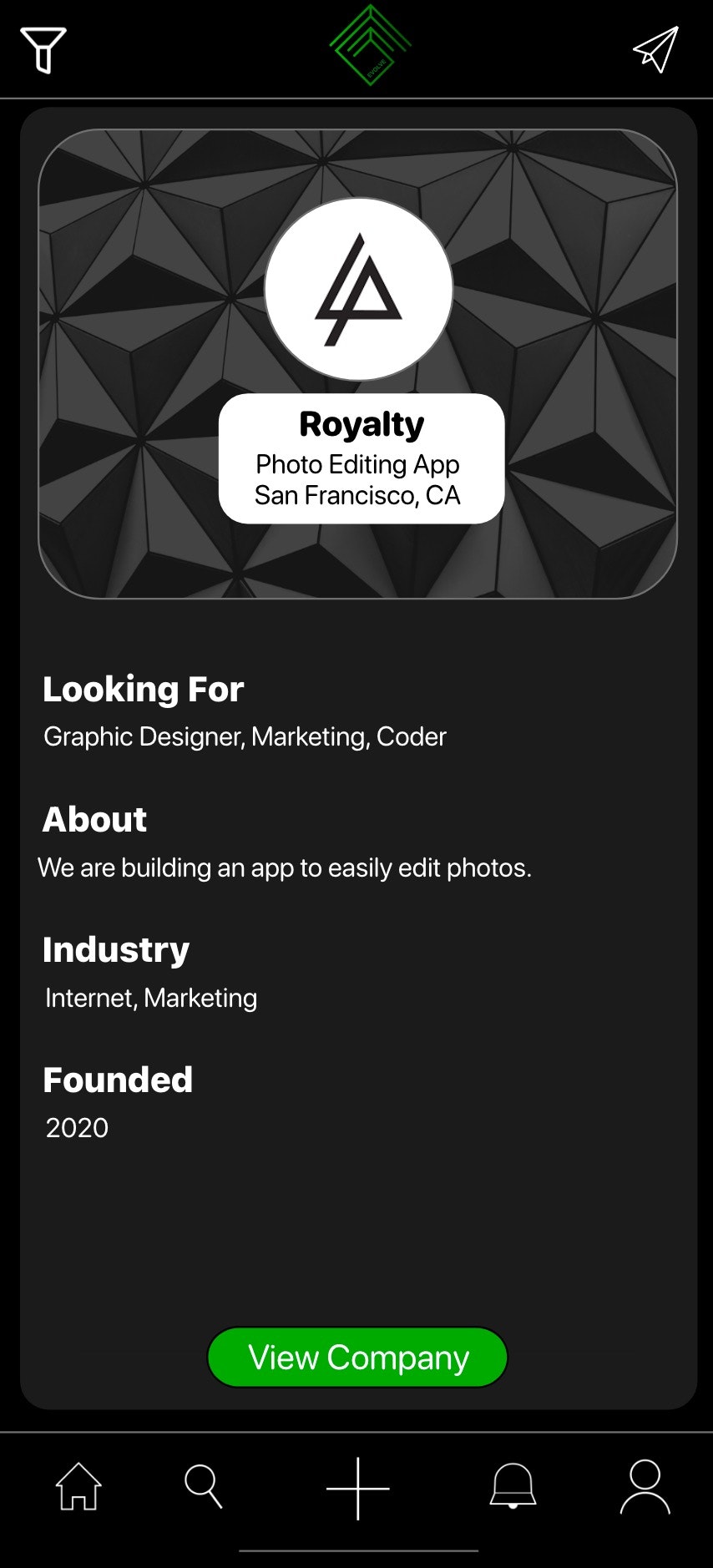Open the filter options

pyautogui.click(x=43, y=49)
